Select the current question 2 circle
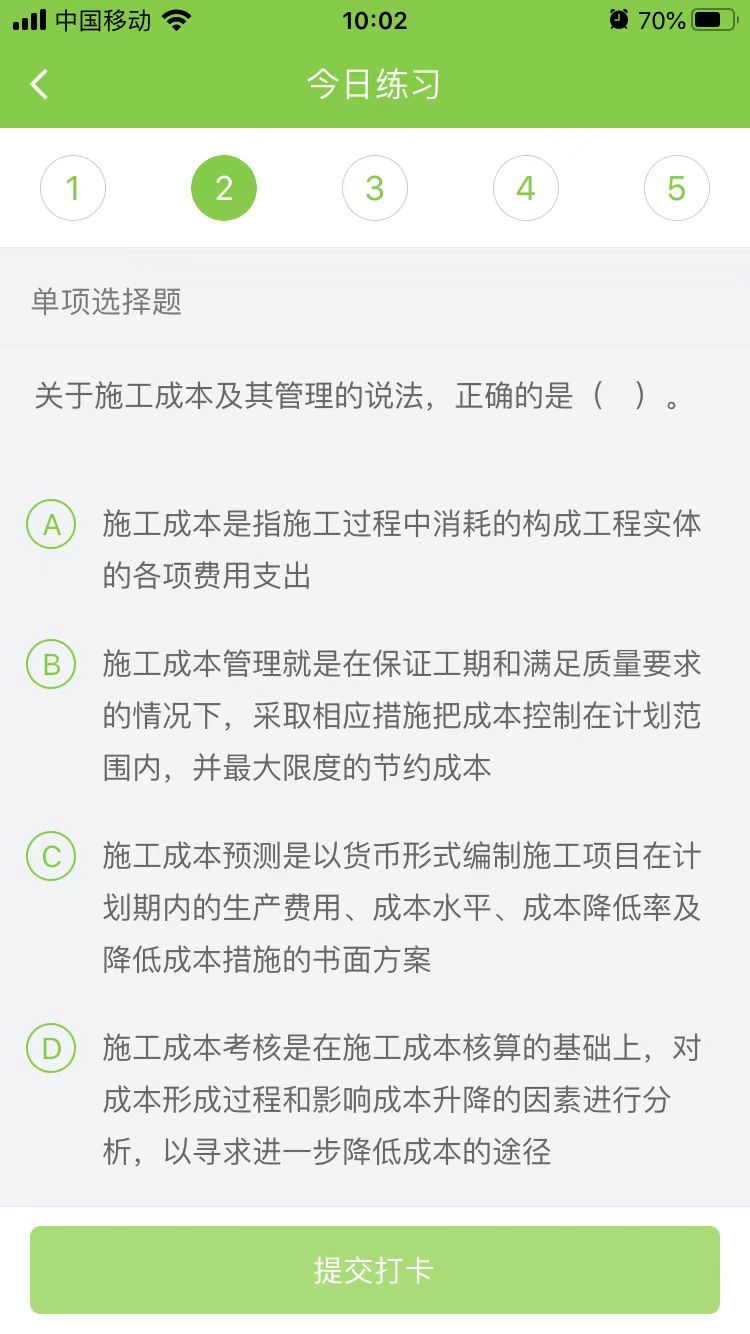This screenshot has height=1334, width=750. [x=224, y=188]
